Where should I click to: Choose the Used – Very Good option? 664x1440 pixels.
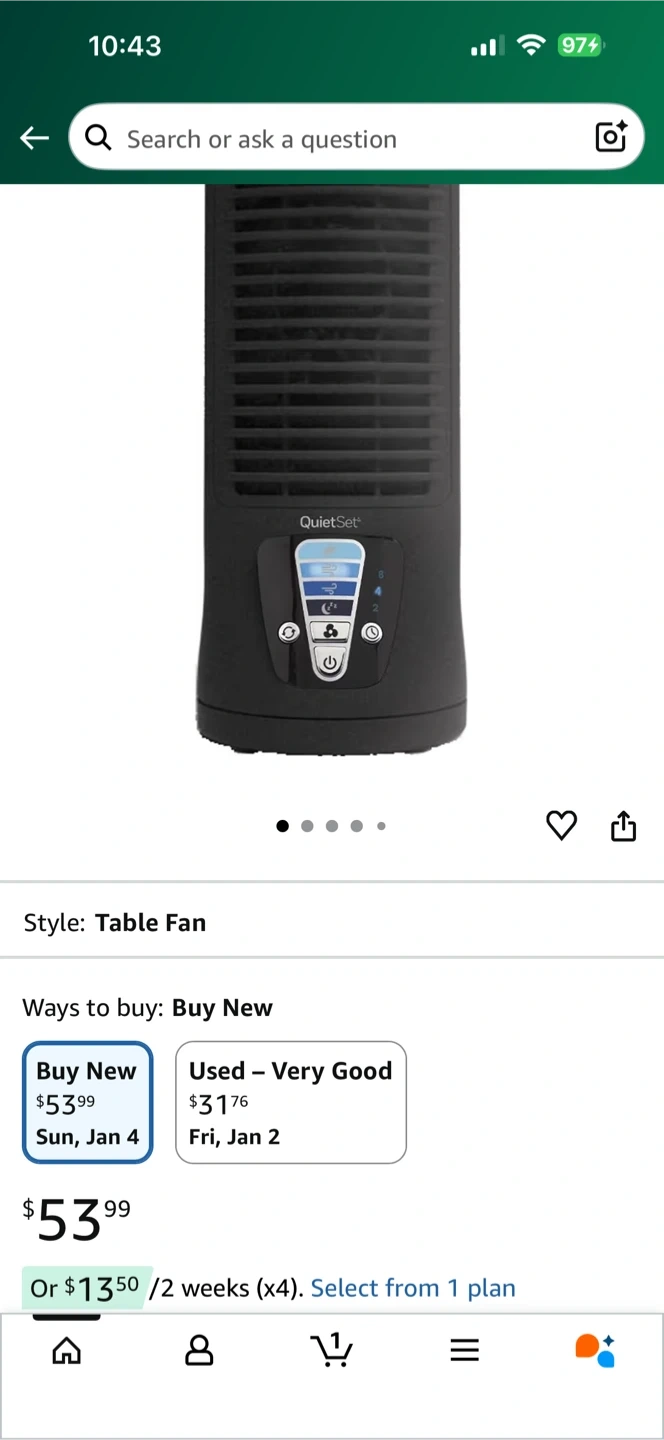290,1102
